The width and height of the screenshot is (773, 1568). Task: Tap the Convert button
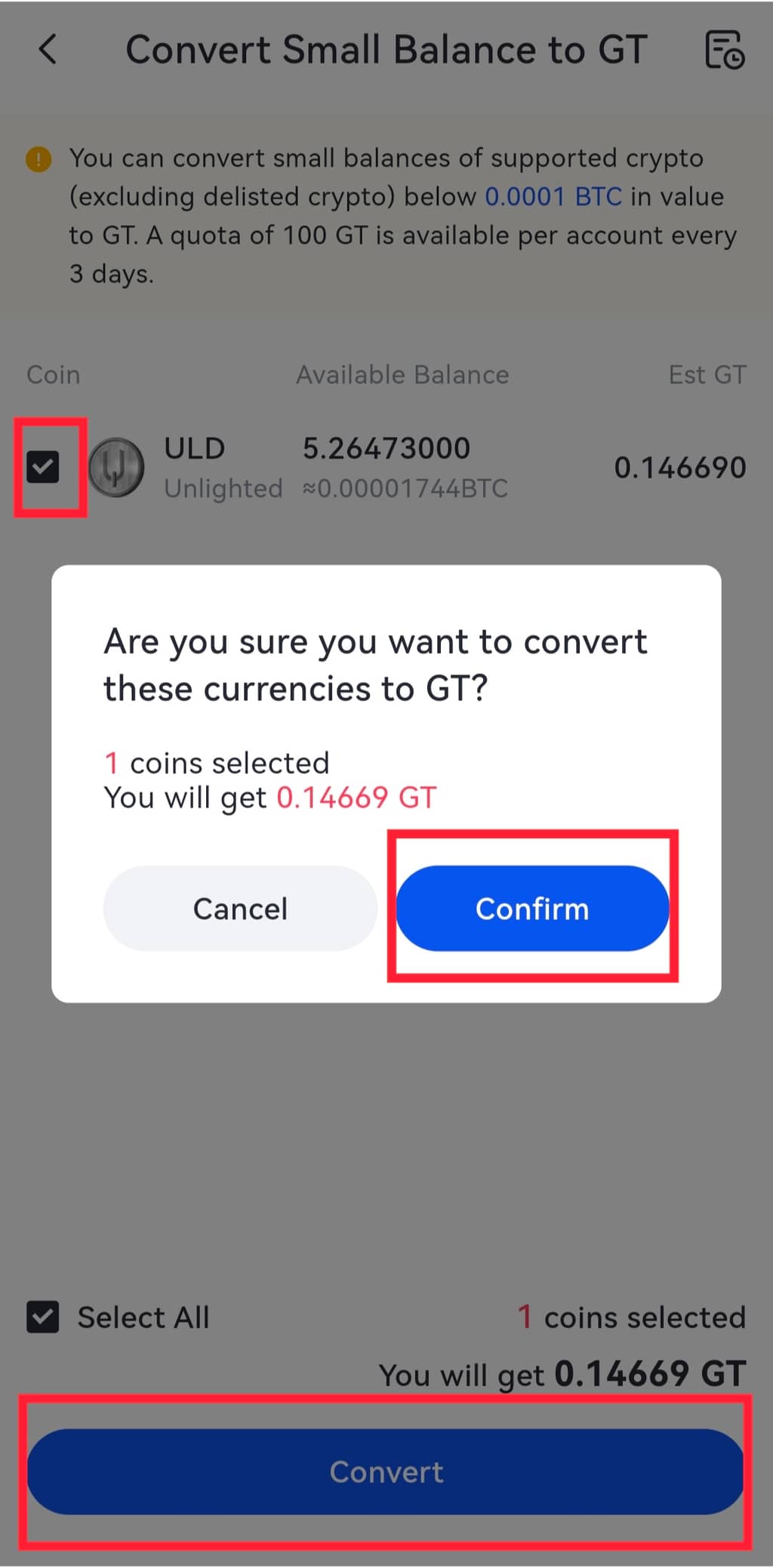[386, 1471]
